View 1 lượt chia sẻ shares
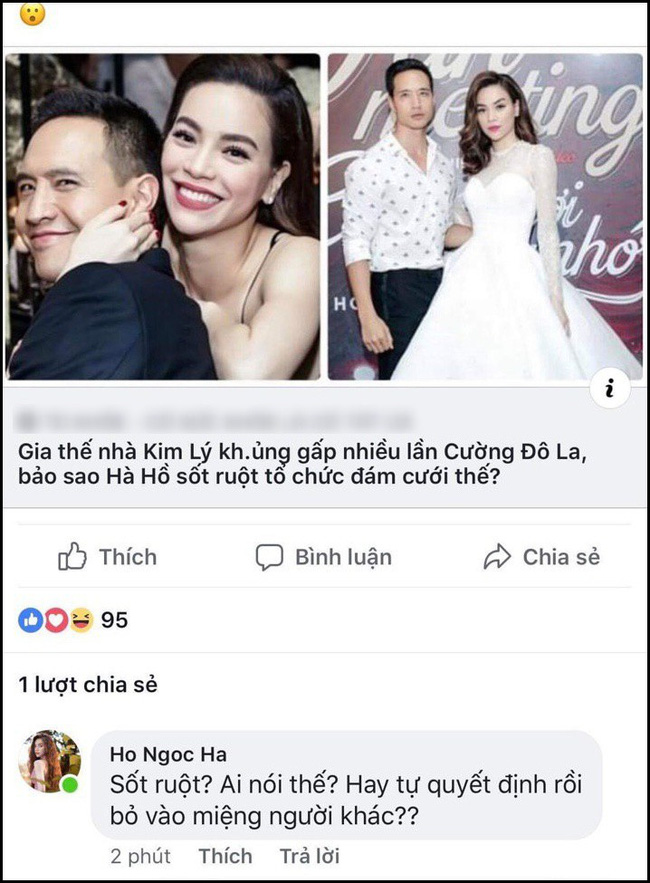Viewport: 650px width, 883px height. pos(88,685)
